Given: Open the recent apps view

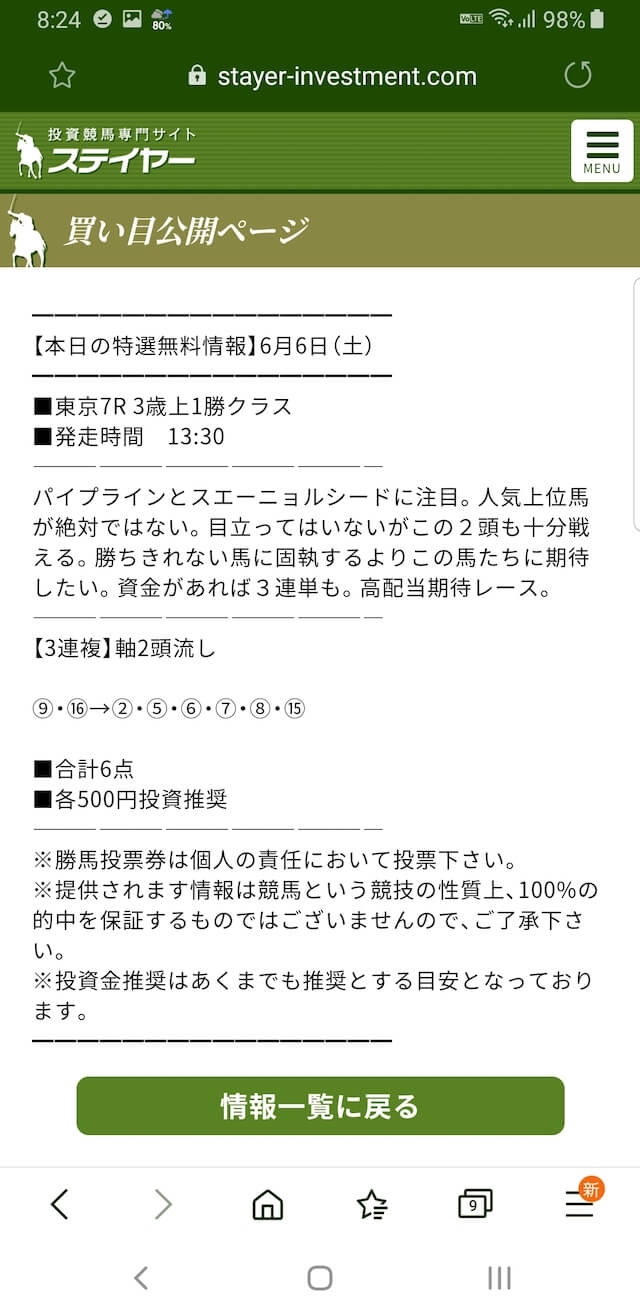Looking at the screenshot, I should coord(499,1277).
